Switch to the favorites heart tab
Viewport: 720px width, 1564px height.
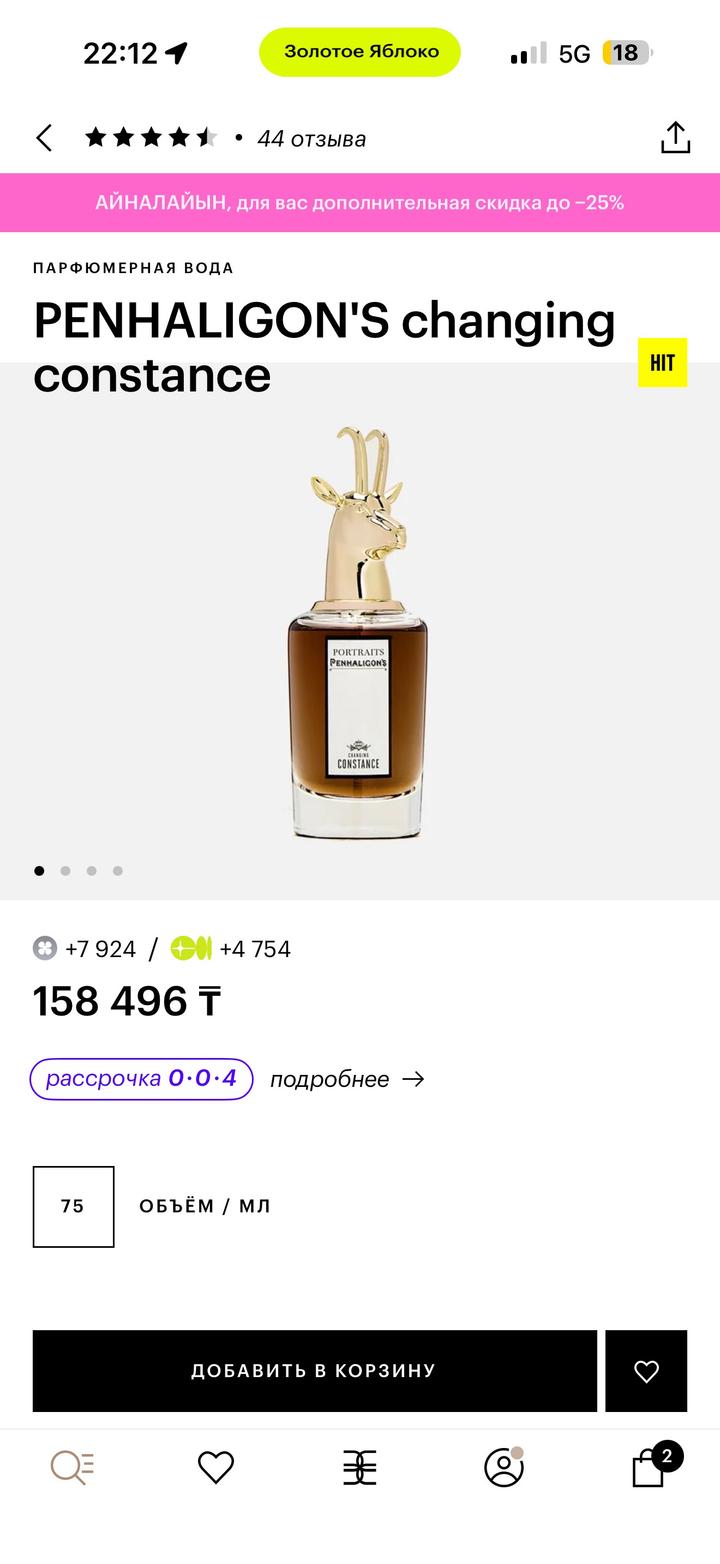tap(215, 1467)
